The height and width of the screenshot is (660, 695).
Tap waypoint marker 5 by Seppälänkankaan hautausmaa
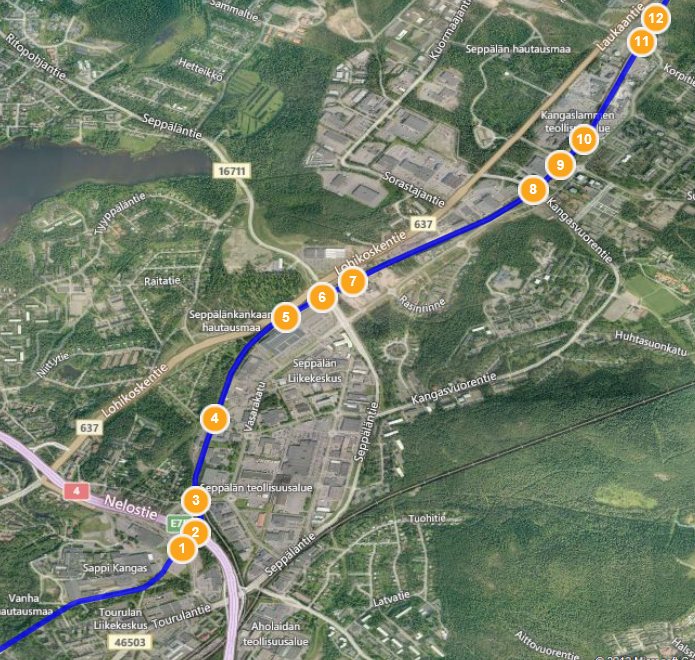(x=285, y=318)
